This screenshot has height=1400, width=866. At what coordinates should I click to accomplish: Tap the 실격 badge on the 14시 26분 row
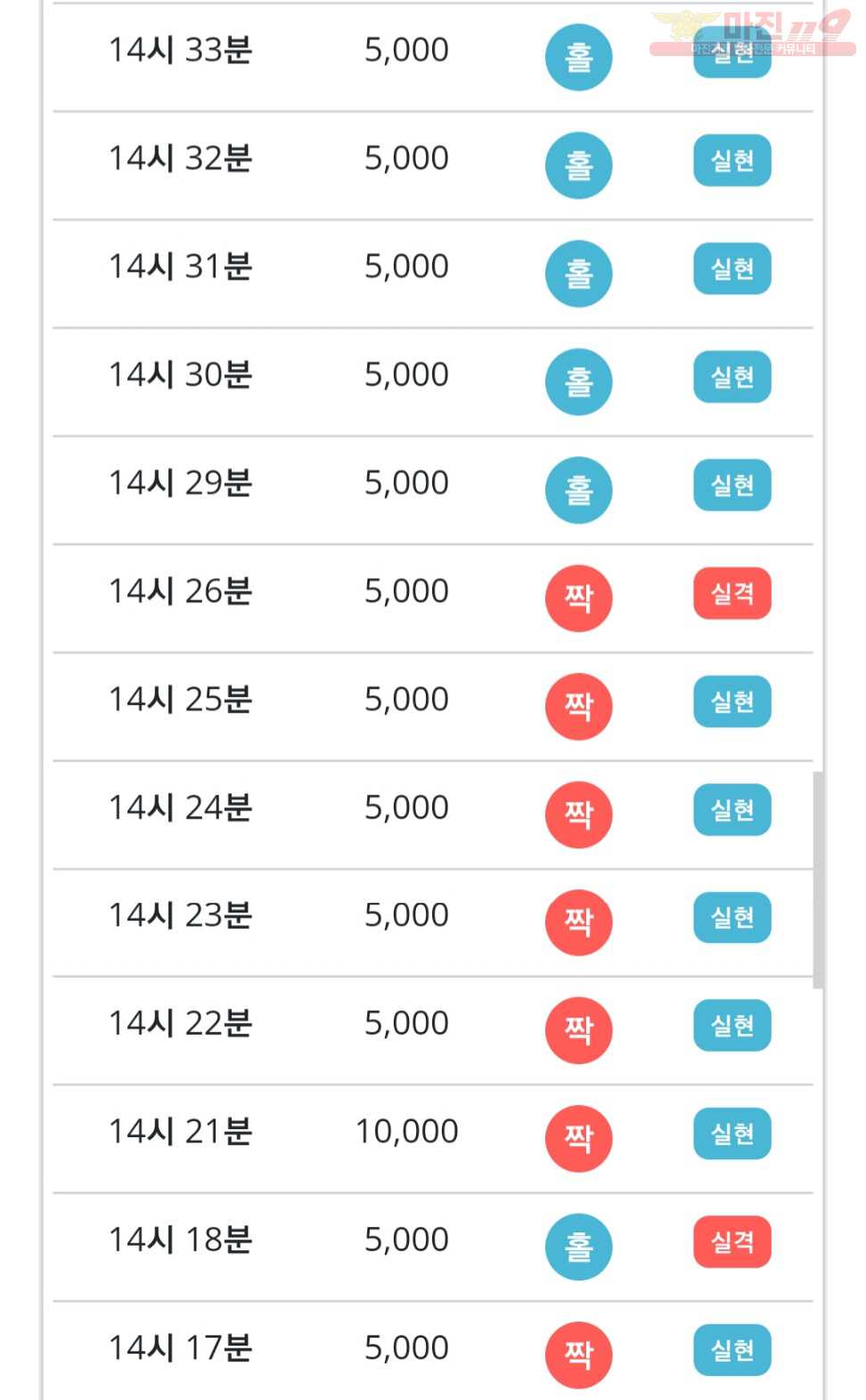[732, 594]
